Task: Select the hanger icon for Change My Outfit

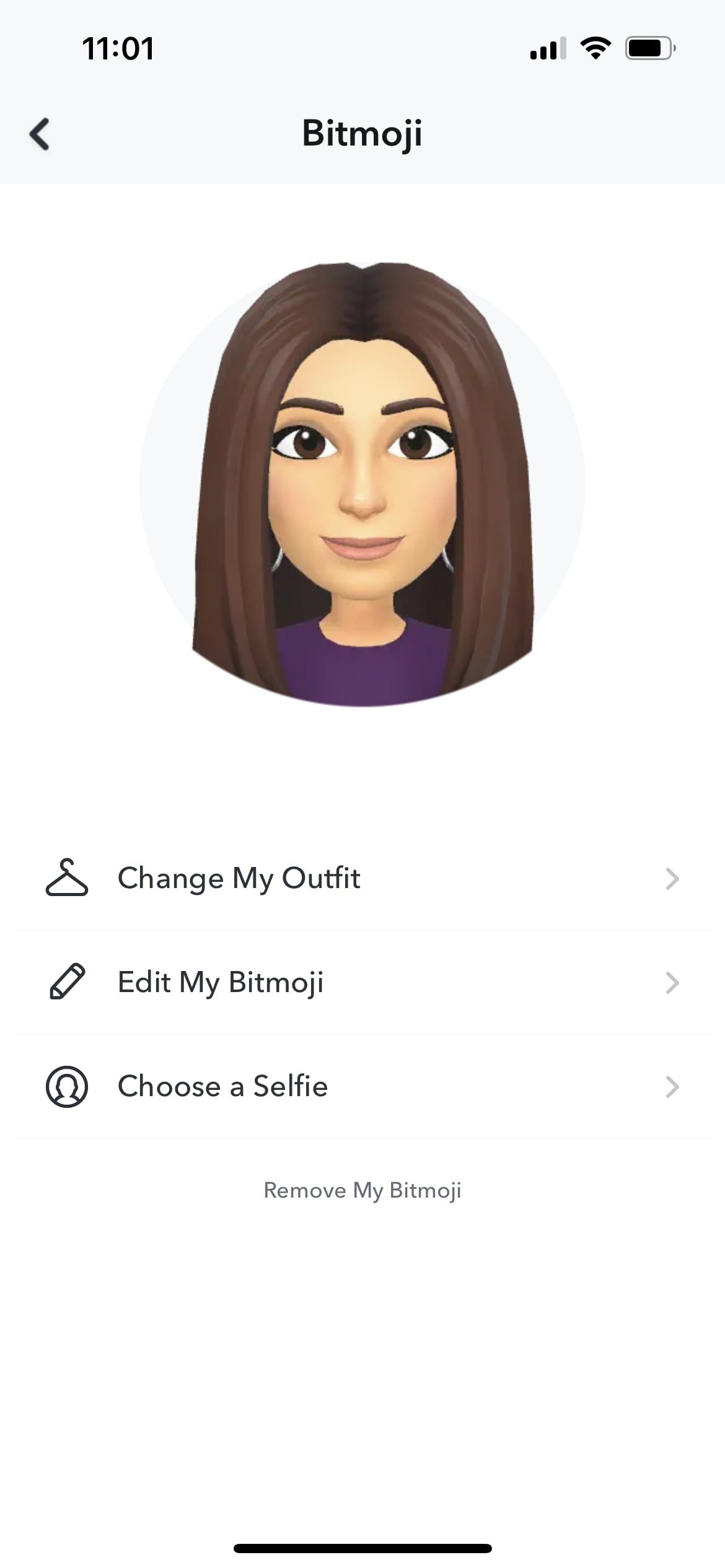Action: pyautogui.click(x=68, y=878)
